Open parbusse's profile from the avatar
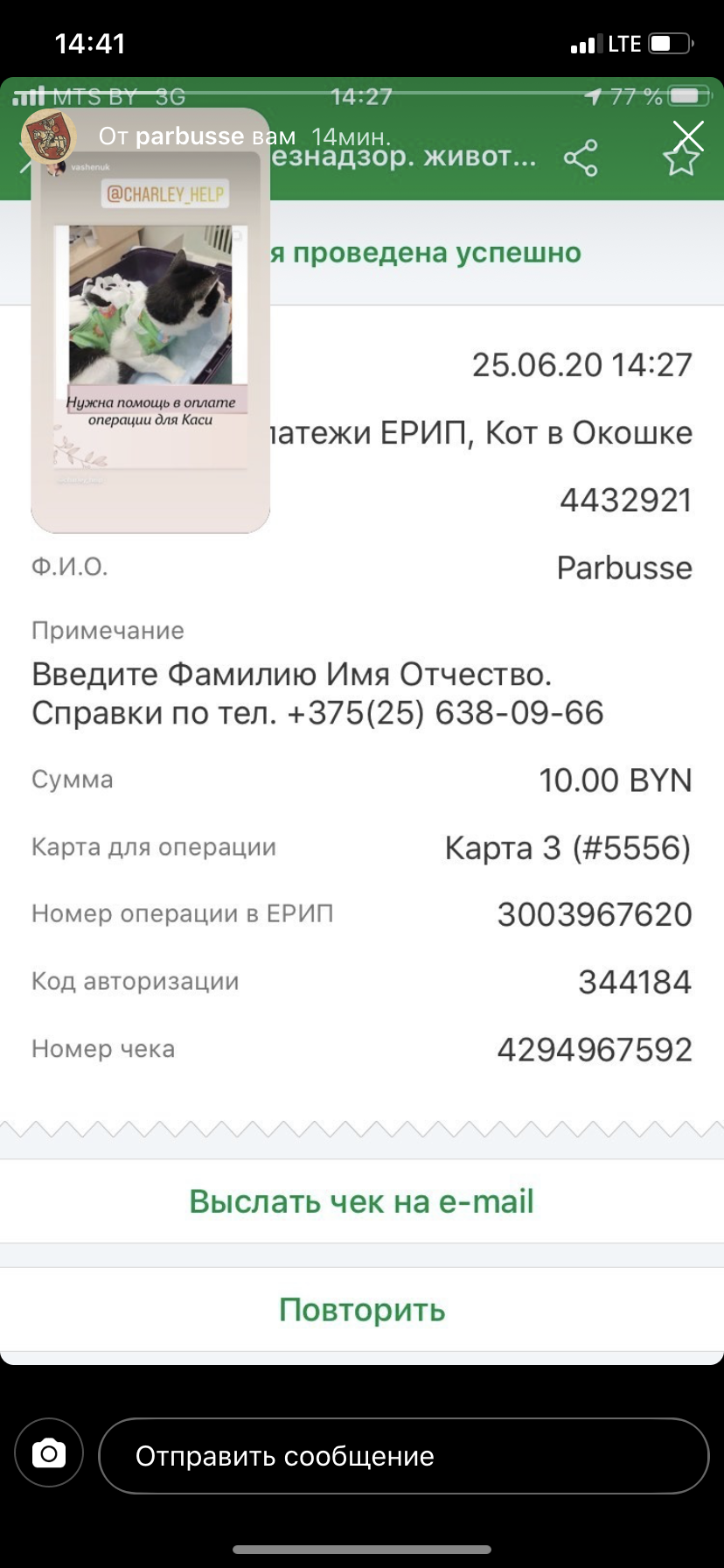 (48, 137)
